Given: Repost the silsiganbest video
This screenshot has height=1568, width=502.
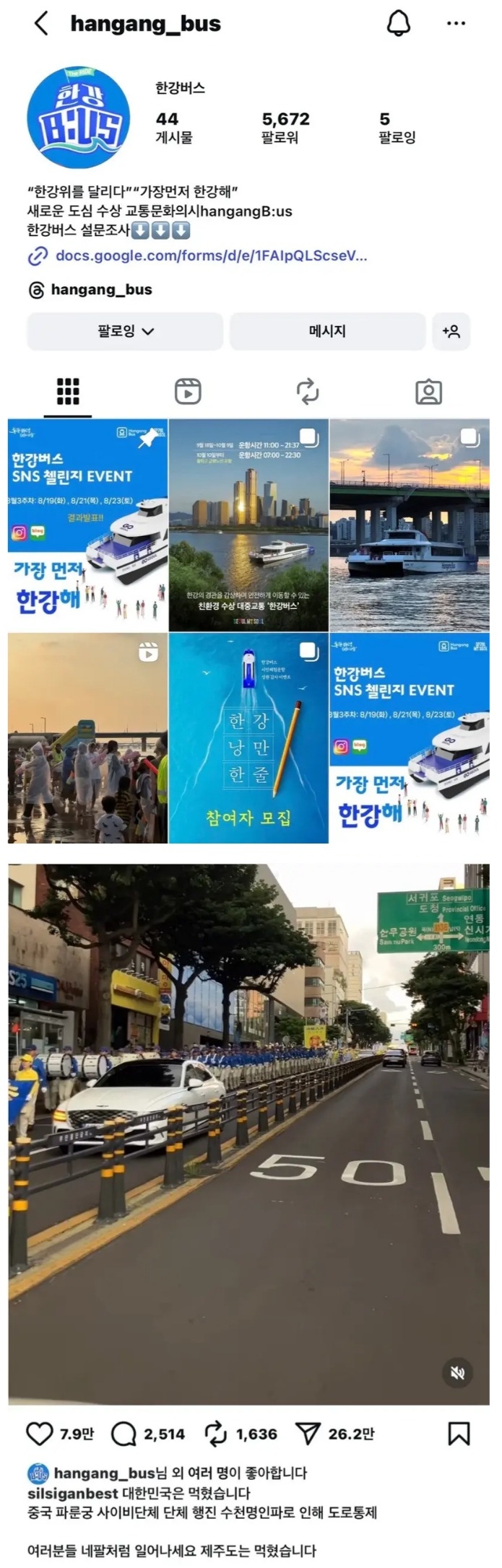Looking at the screenshot, I should coord(216,1434).
